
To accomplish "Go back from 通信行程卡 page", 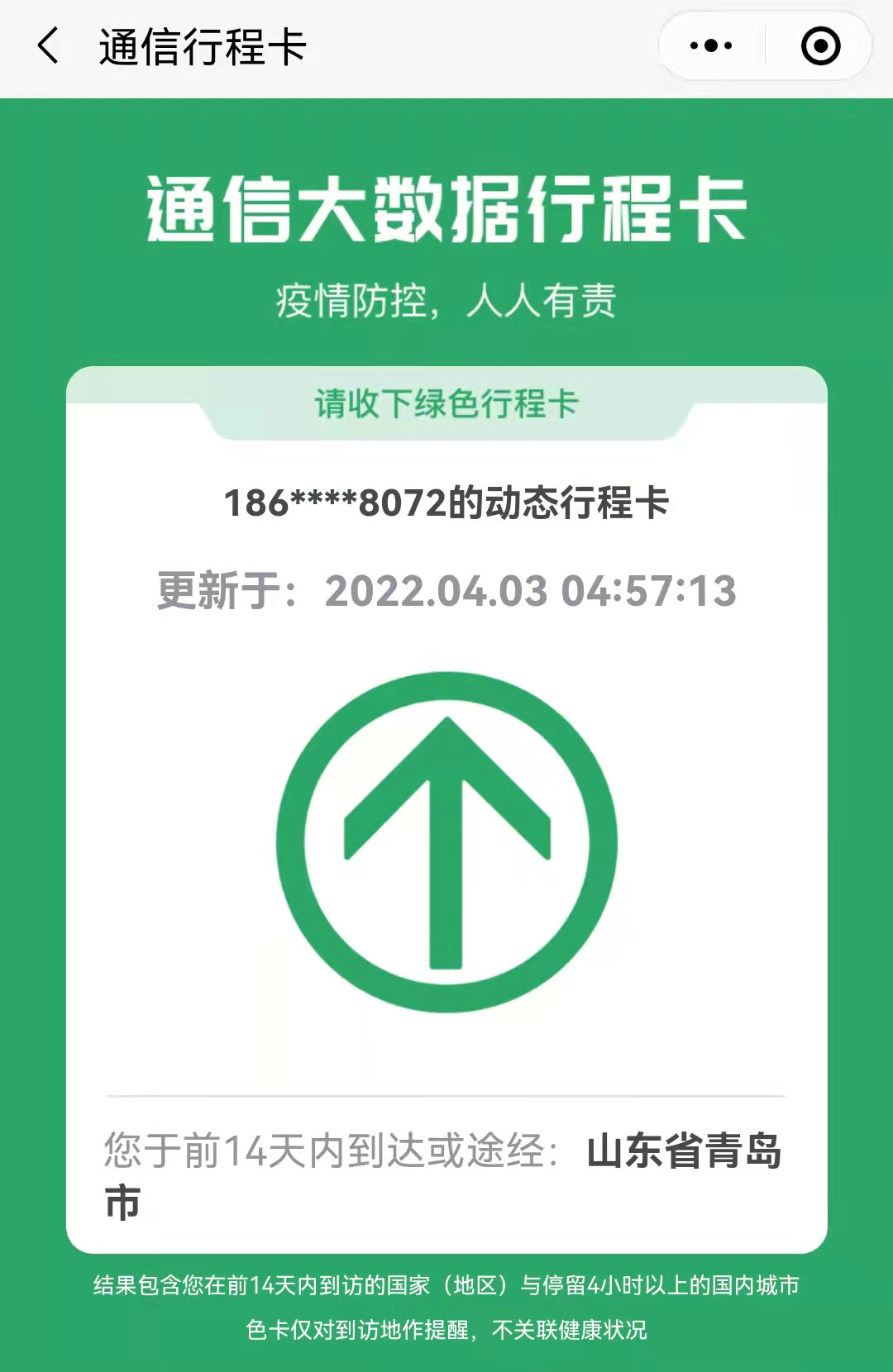I will [x=48, y=45].
